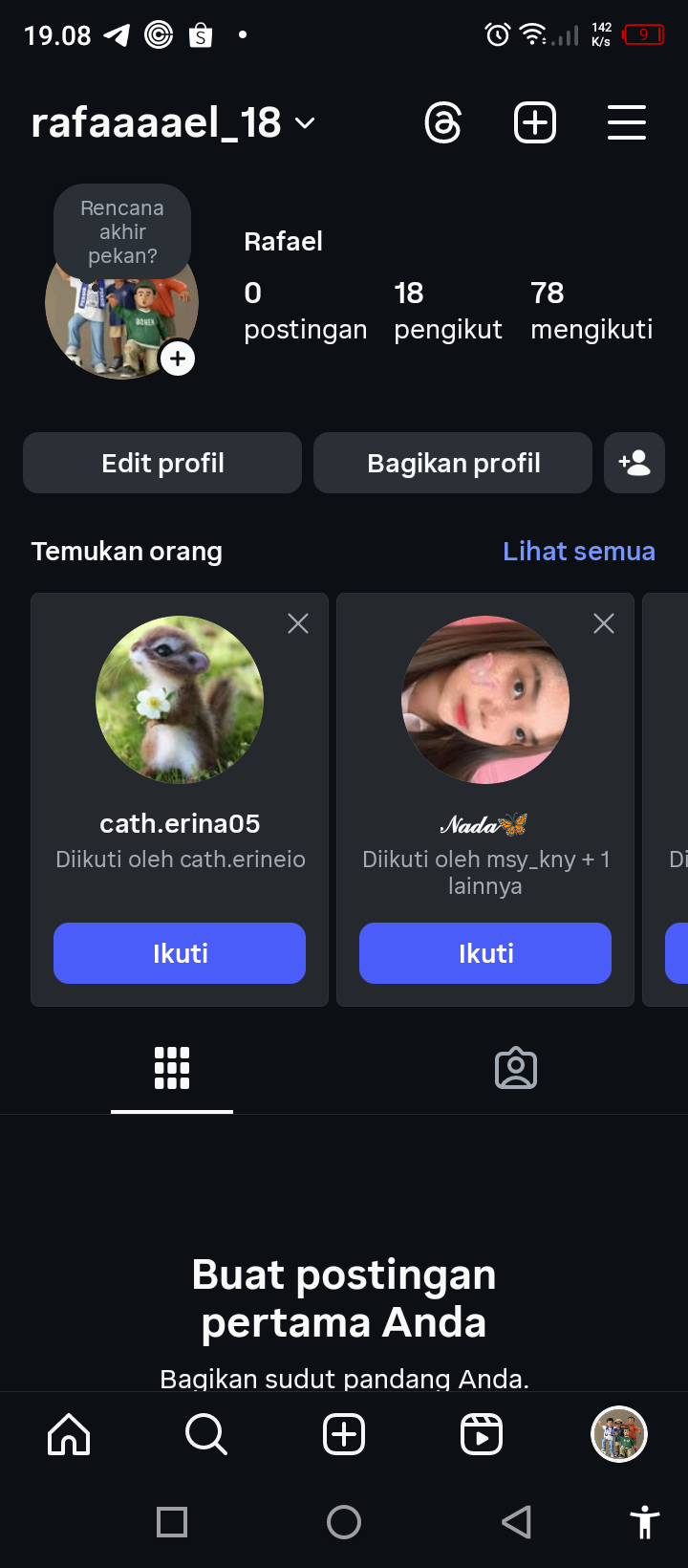Follow Nada with the Ikuti button
Screen dimensions: 688x1568
pos(485,953)
